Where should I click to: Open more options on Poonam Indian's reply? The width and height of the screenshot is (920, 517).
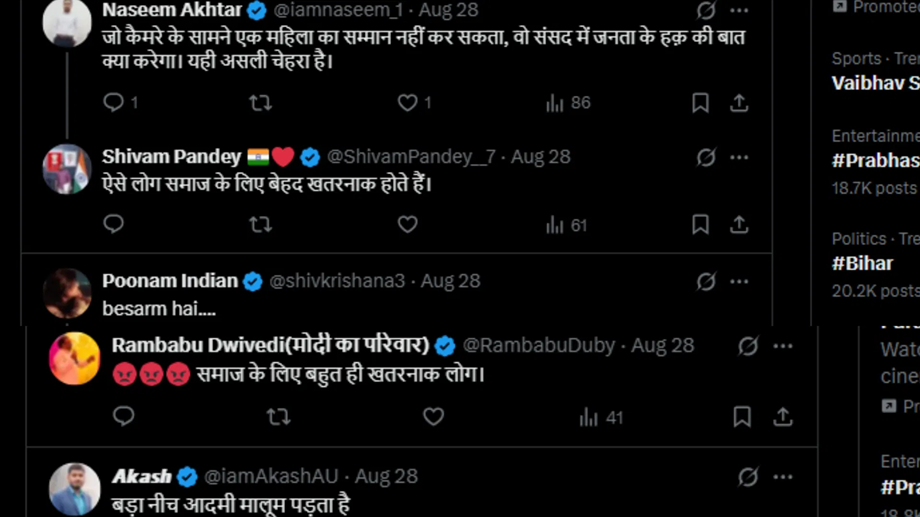[x=739, y=282]
